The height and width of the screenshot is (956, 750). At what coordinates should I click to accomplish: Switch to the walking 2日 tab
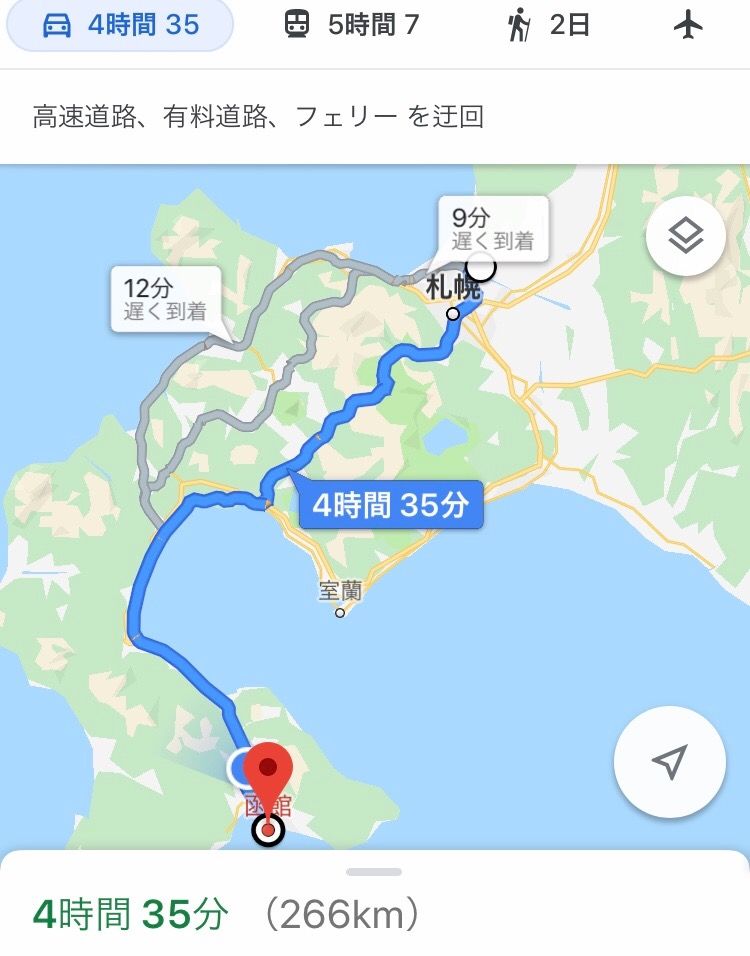pos(546,25)
